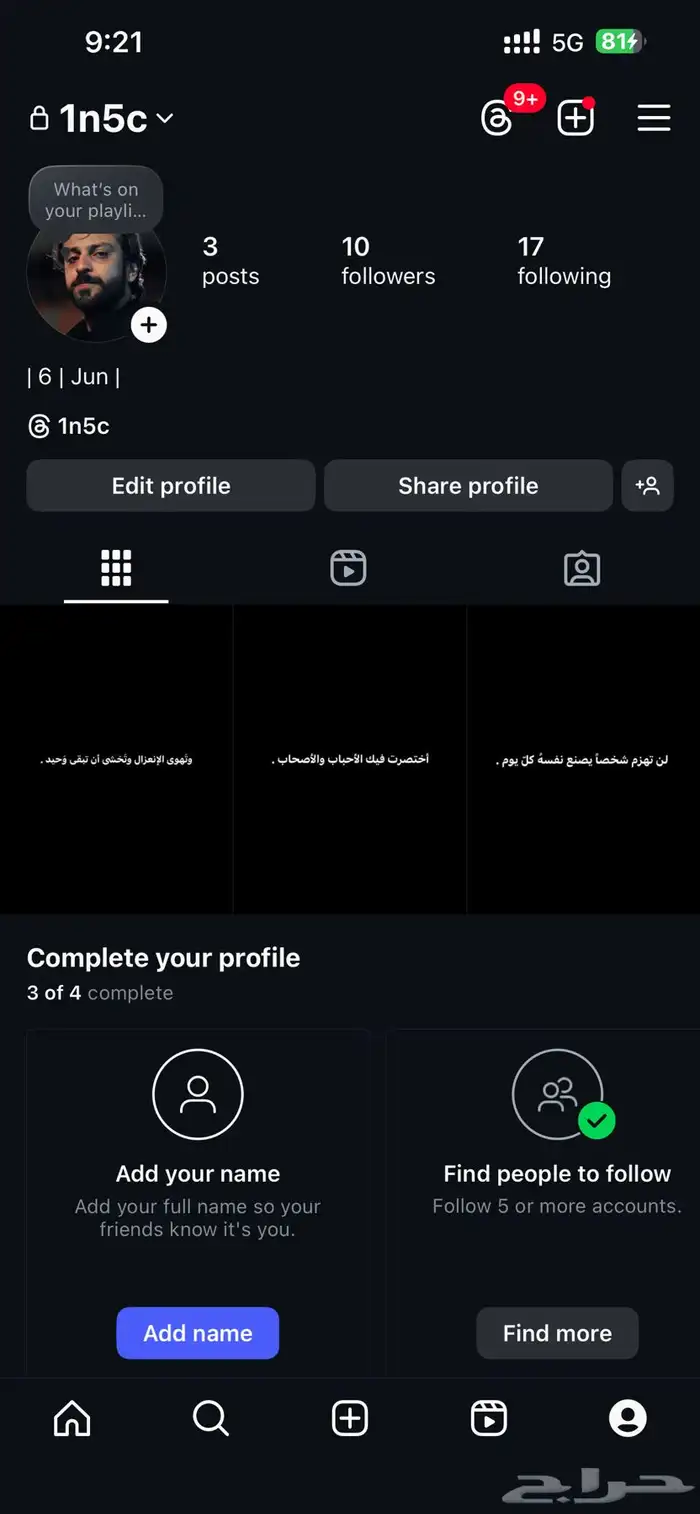Tap Edit profile
700x1514 pixels.
171,486
